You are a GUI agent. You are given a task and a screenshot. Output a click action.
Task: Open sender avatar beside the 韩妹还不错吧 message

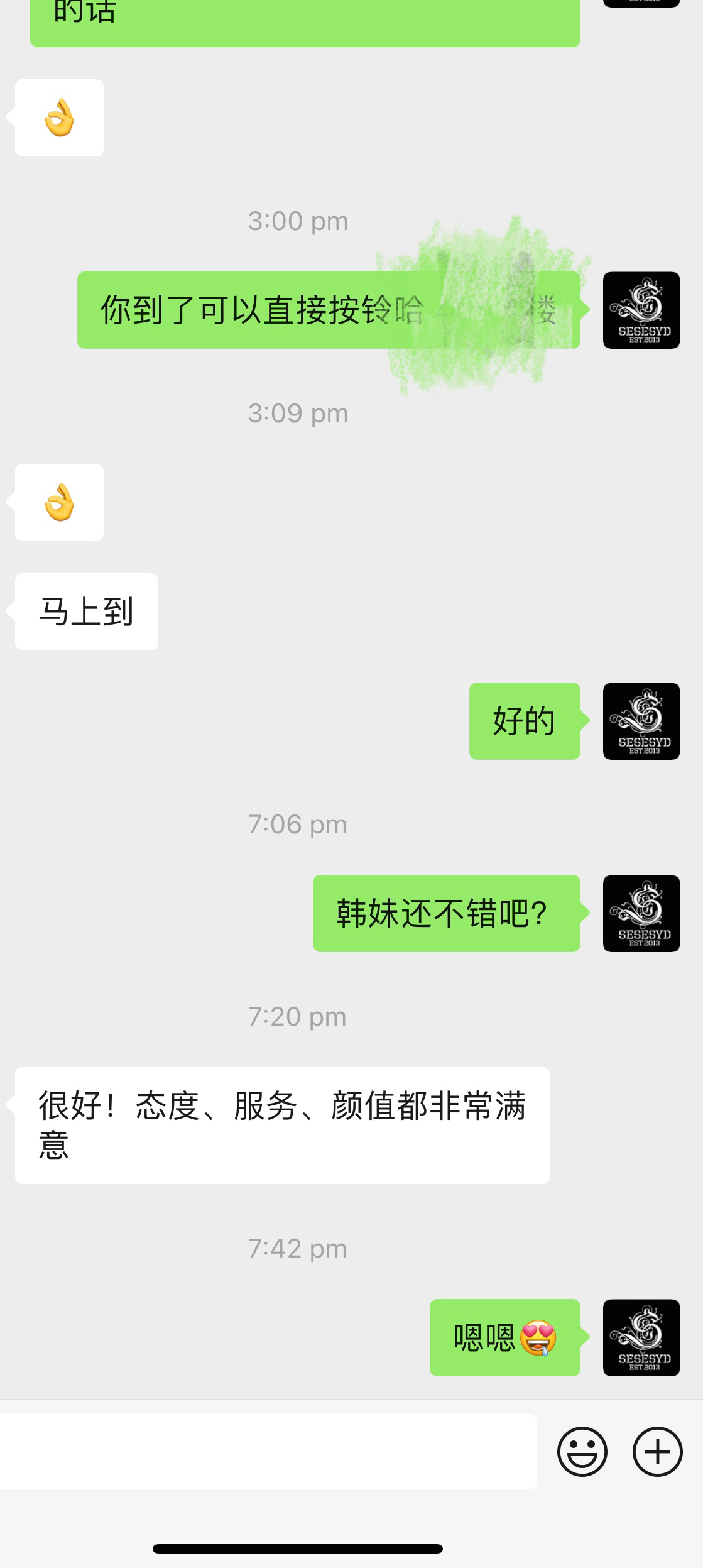[x=641, y=913]
